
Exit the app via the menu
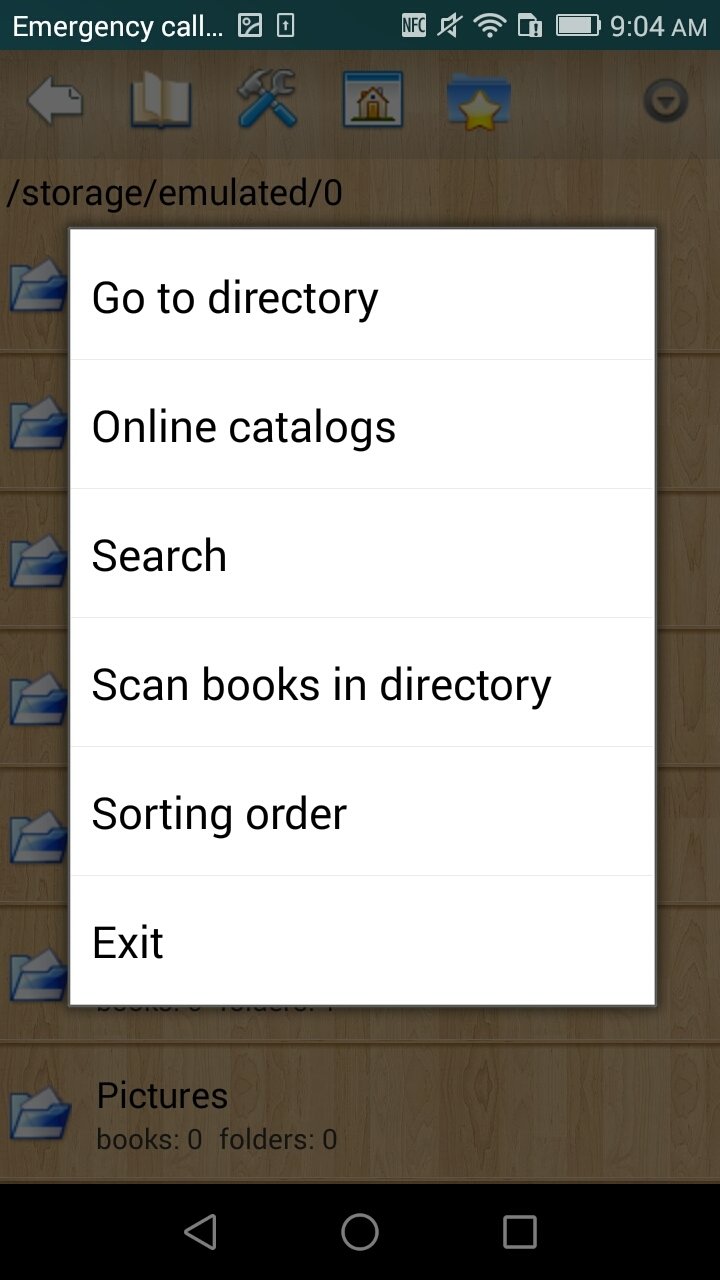click(x=362, y=941)
